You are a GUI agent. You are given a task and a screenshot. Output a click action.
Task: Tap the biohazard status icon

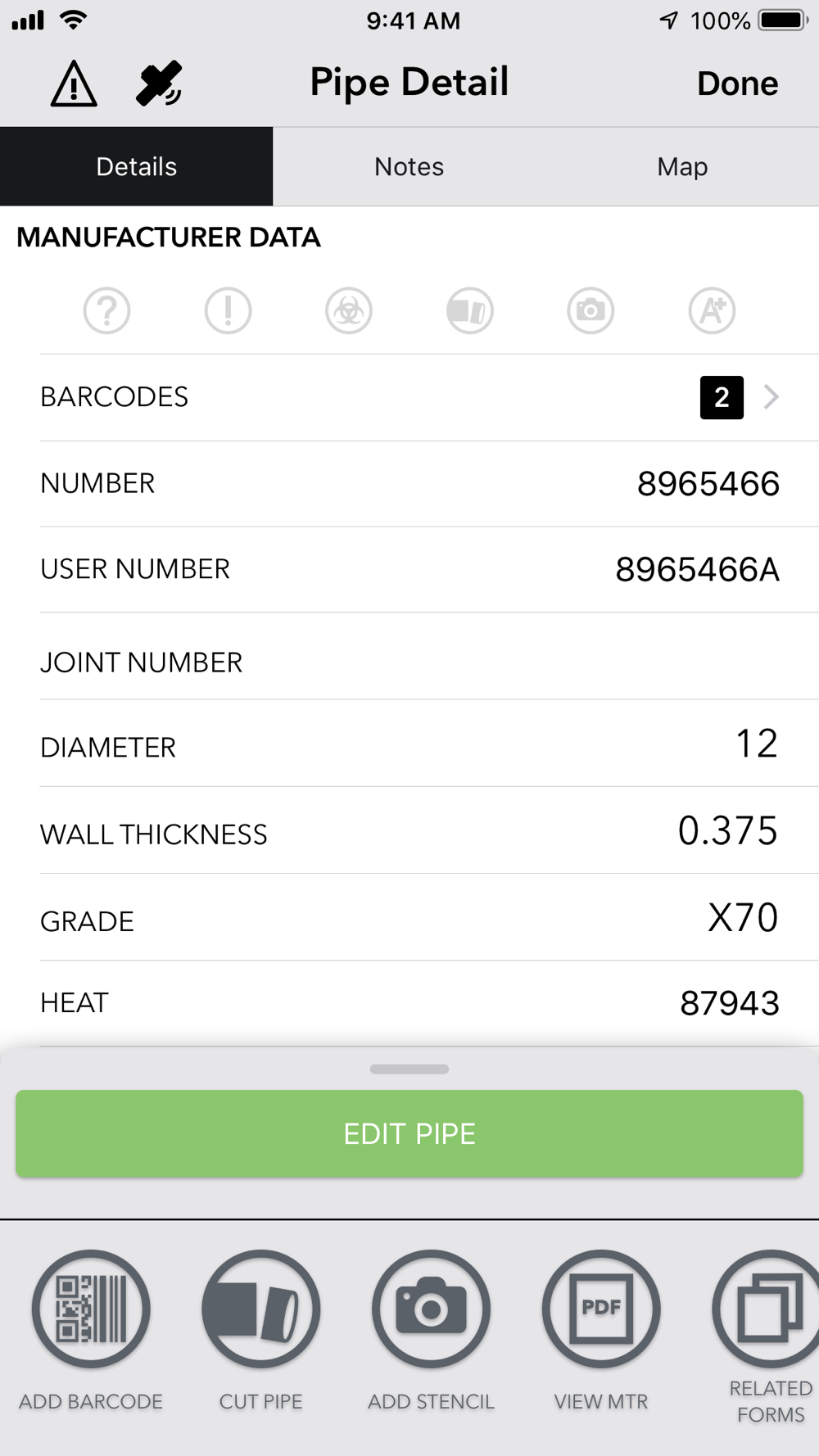(x=349, y=311)
